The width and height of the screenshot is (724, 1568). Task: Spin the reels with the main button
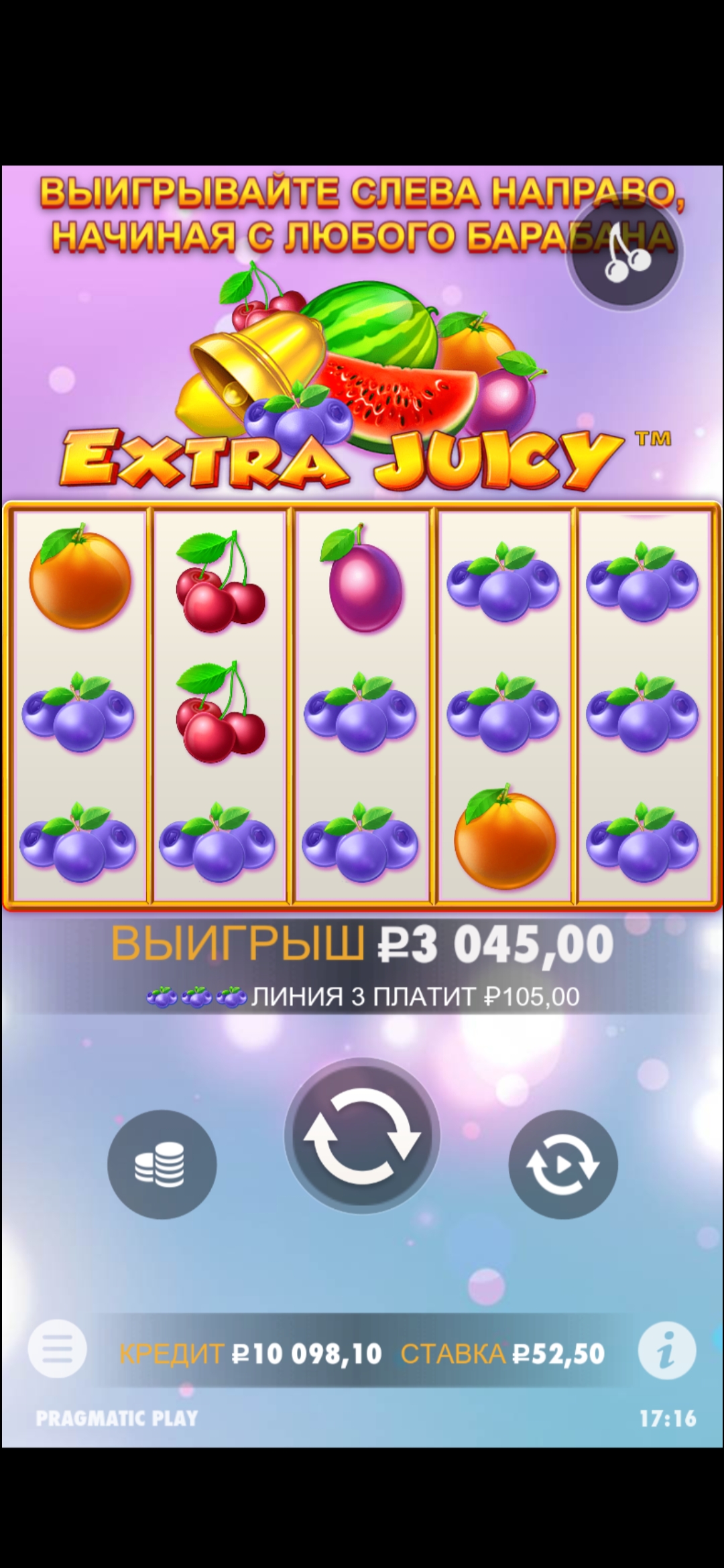pyautogui.click(x=362, y=1136)
